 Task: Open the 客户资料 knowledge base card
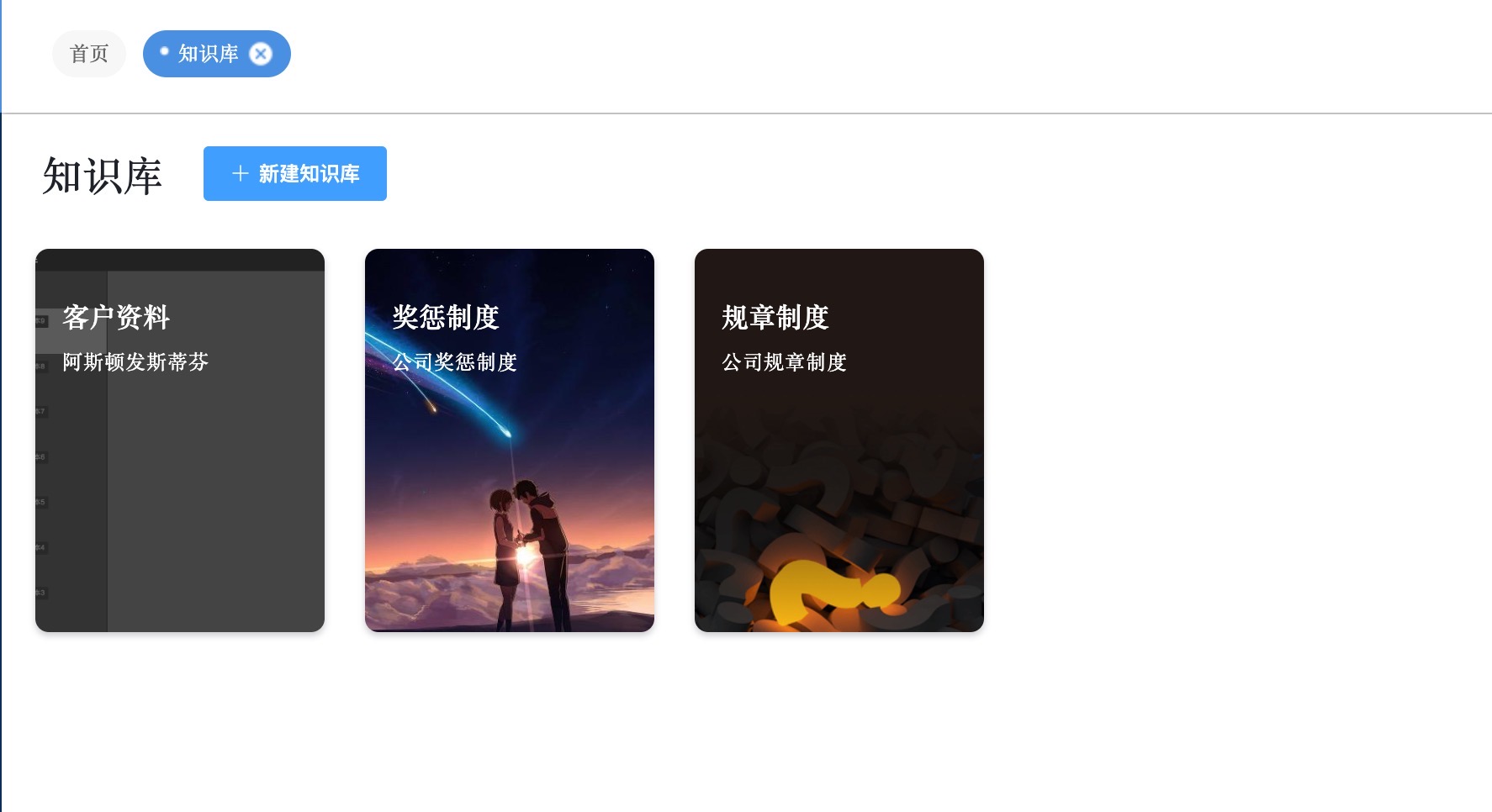click(x=180, y=440)
